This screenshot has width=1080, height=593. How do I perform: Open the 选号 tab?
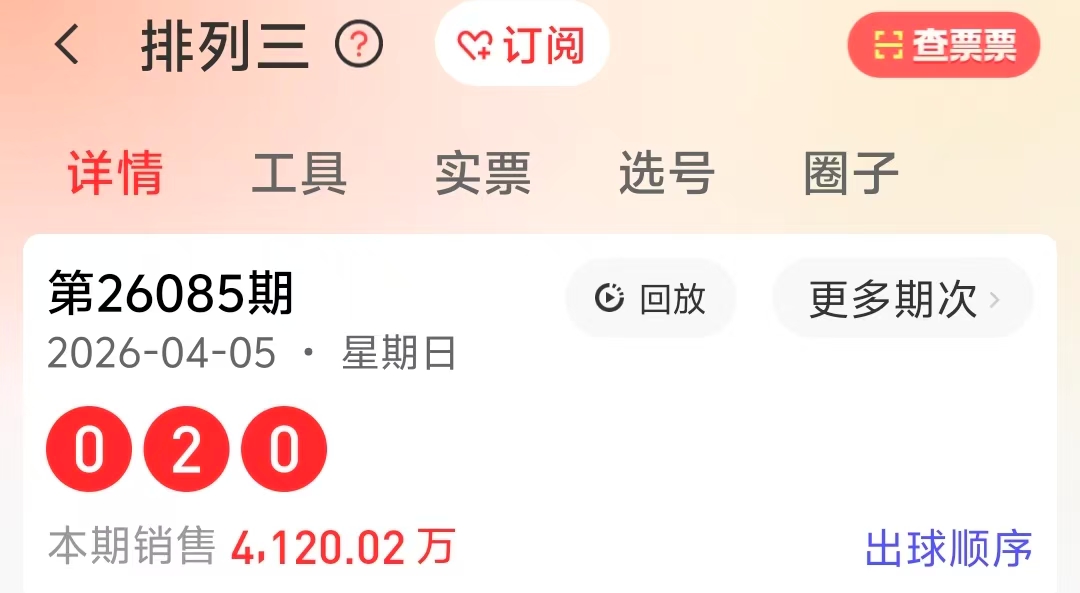coord(667,174)
